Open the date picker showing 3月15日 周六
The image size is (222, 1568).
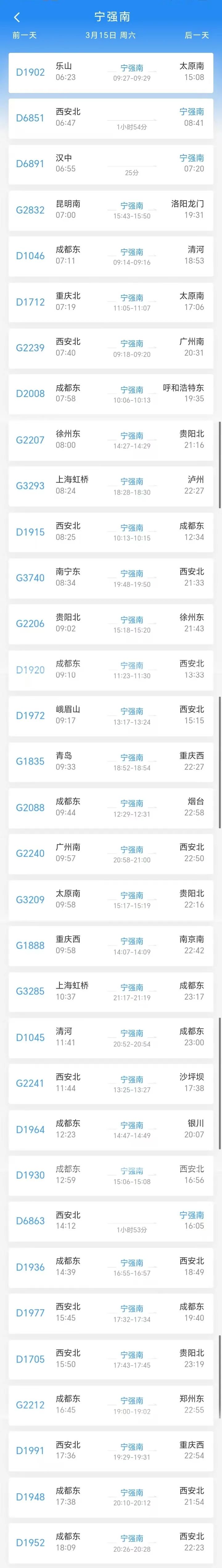pos(111,35)
